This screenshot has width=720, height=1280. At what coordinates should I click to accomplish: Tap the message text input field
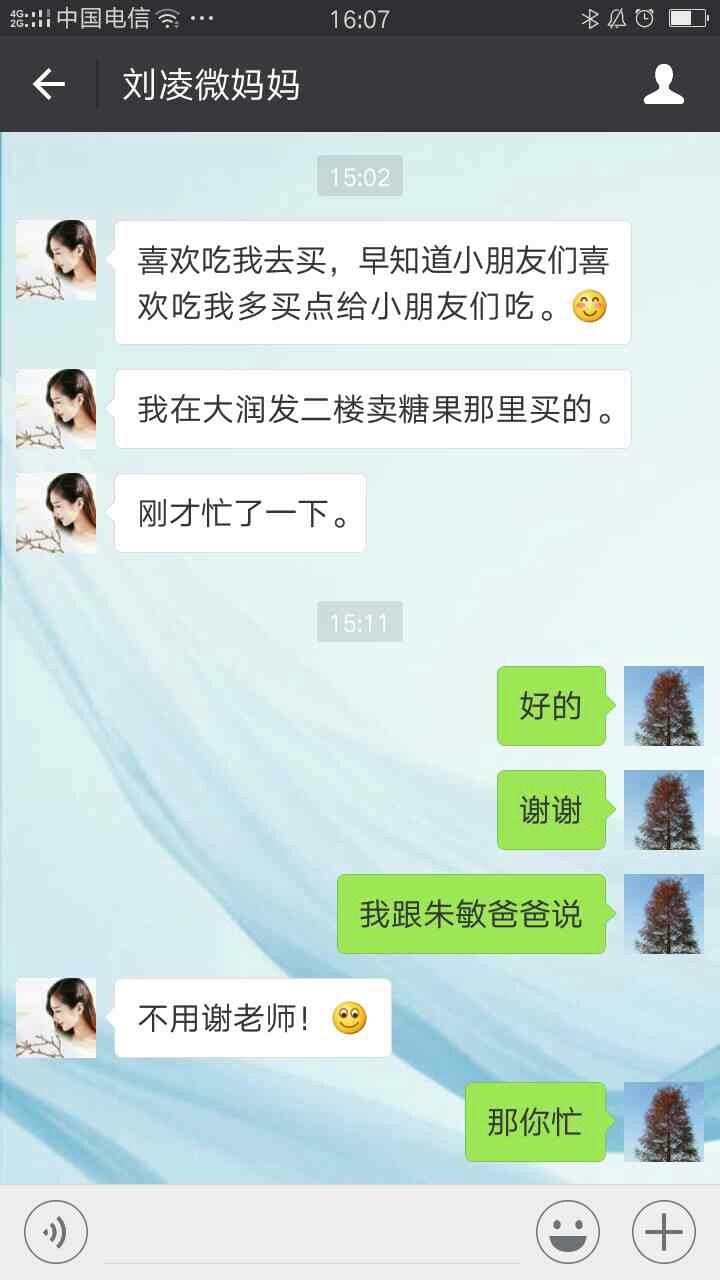(x=310, y=1232)
